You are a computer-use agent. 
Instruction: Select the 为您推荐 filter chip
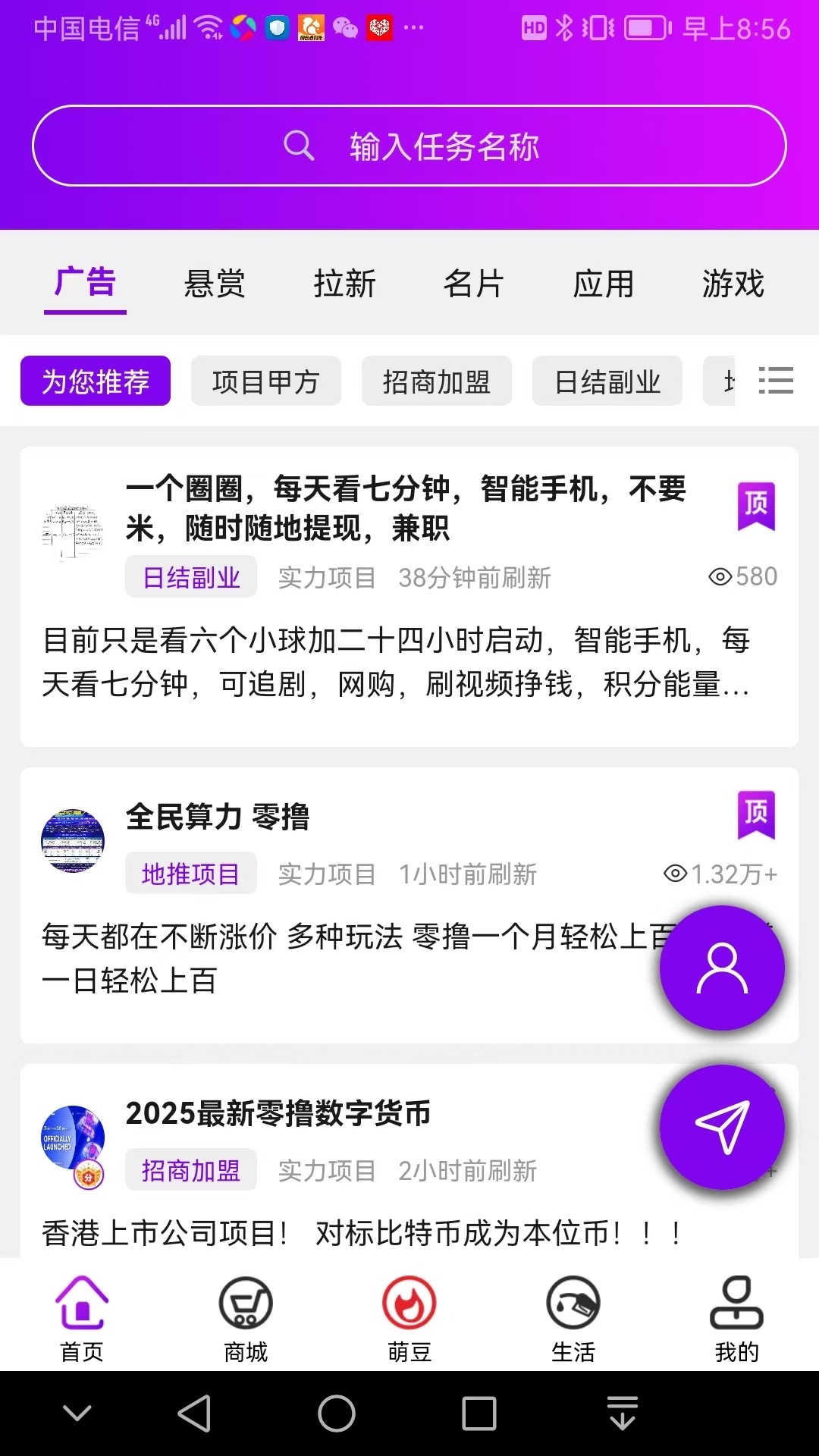tap(96, 381)
